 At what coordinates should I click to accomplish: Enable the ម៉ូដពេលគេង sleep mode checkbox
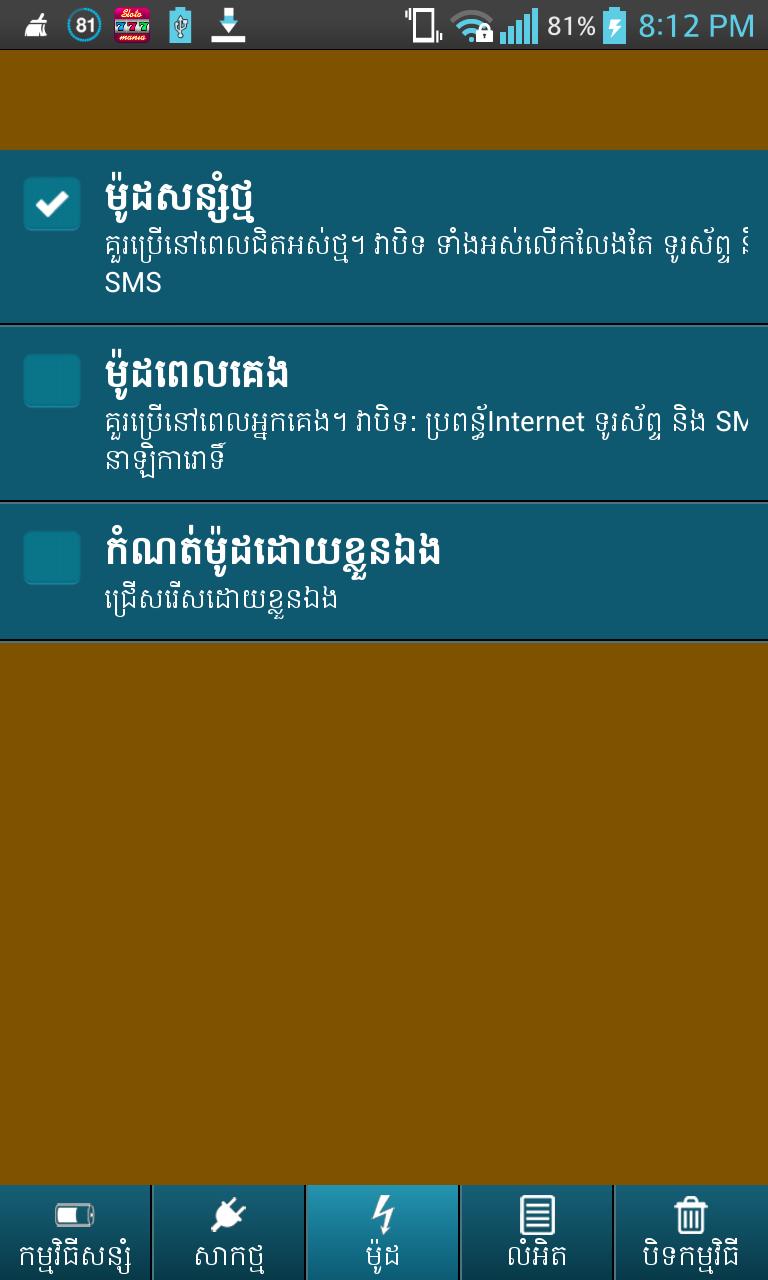[52, 380]
